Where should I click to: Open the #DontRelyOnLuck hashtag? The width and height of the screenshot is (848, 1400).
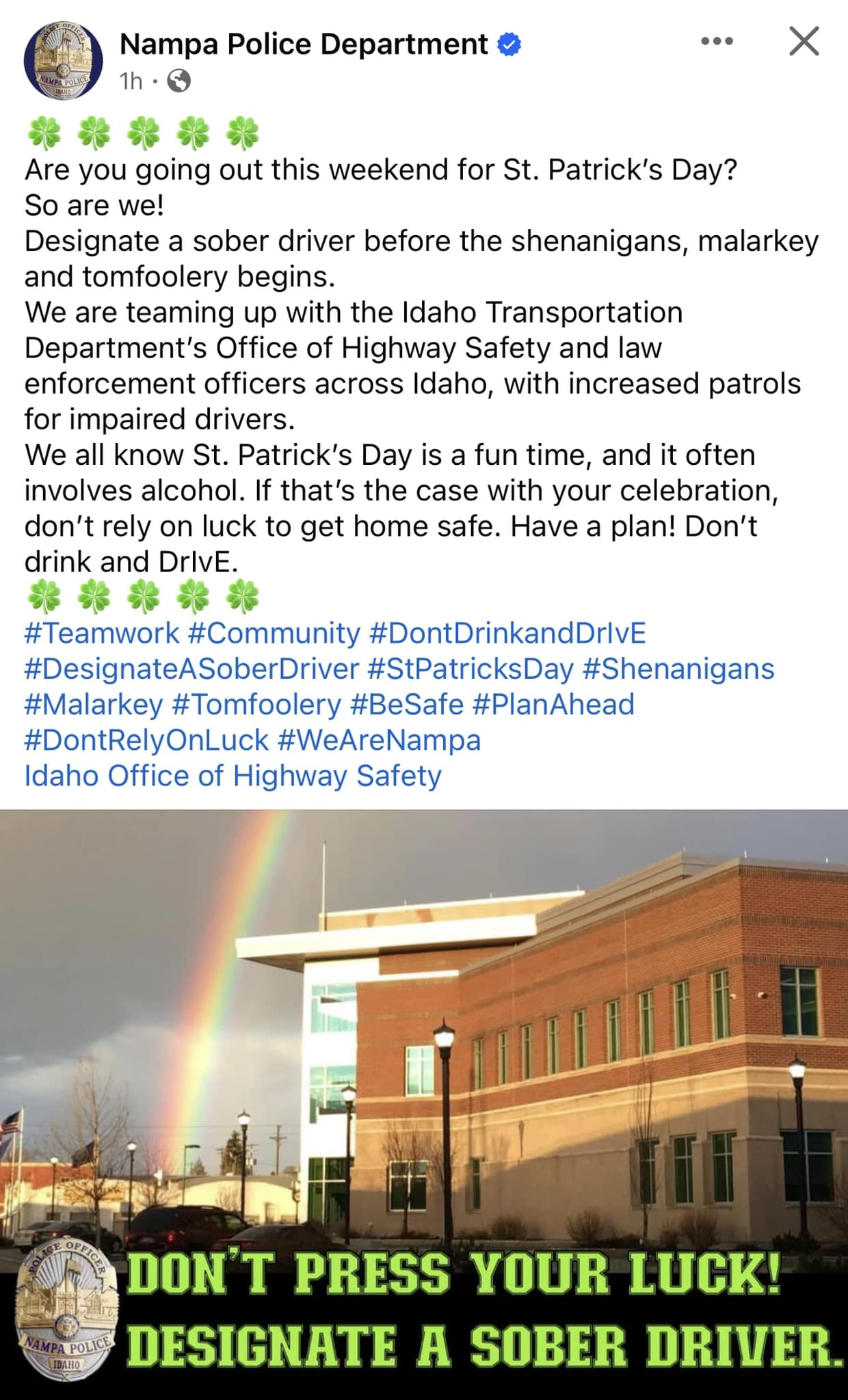pyautogui.click(x=147, y=740)
